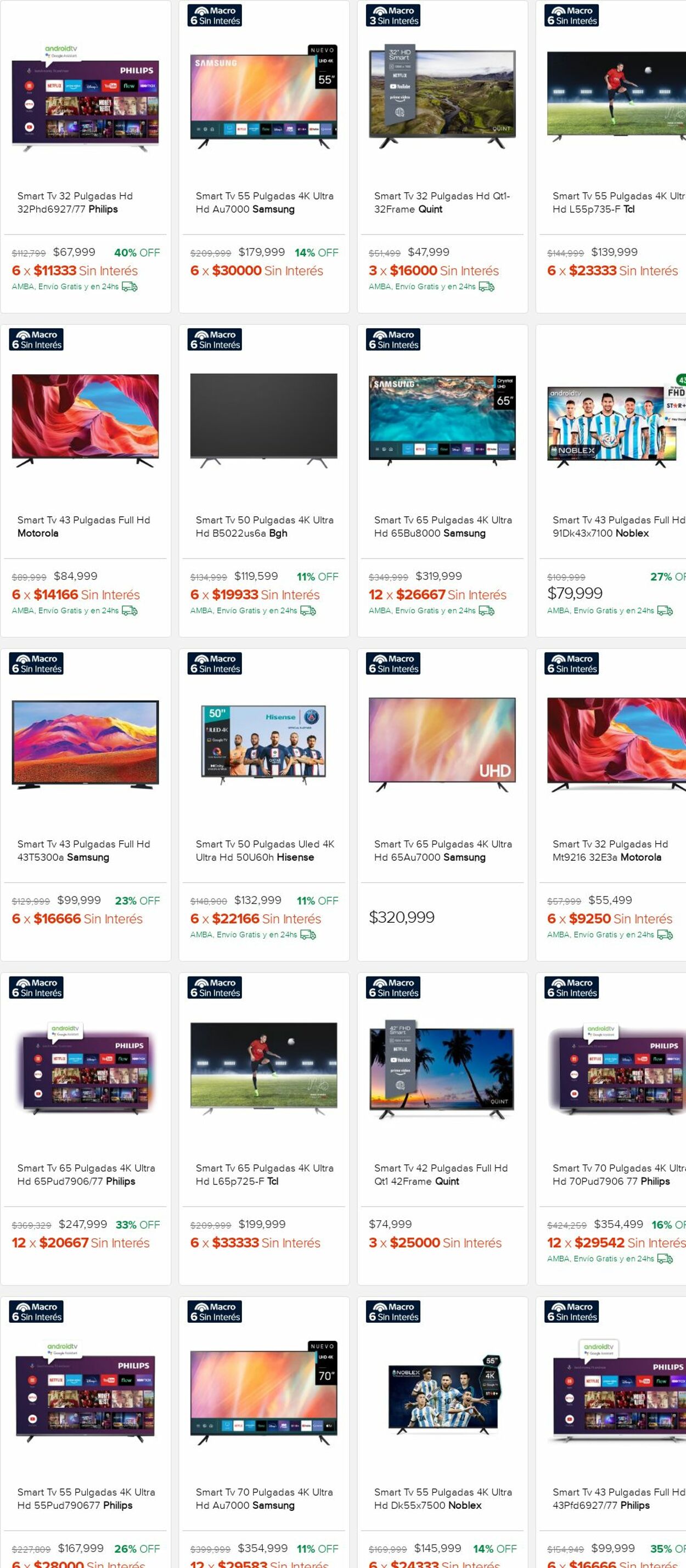Open Bgh B5022us6a 50 Pulgadas product card
This screenshot has height=1568, width=686.
click(263, 526)
